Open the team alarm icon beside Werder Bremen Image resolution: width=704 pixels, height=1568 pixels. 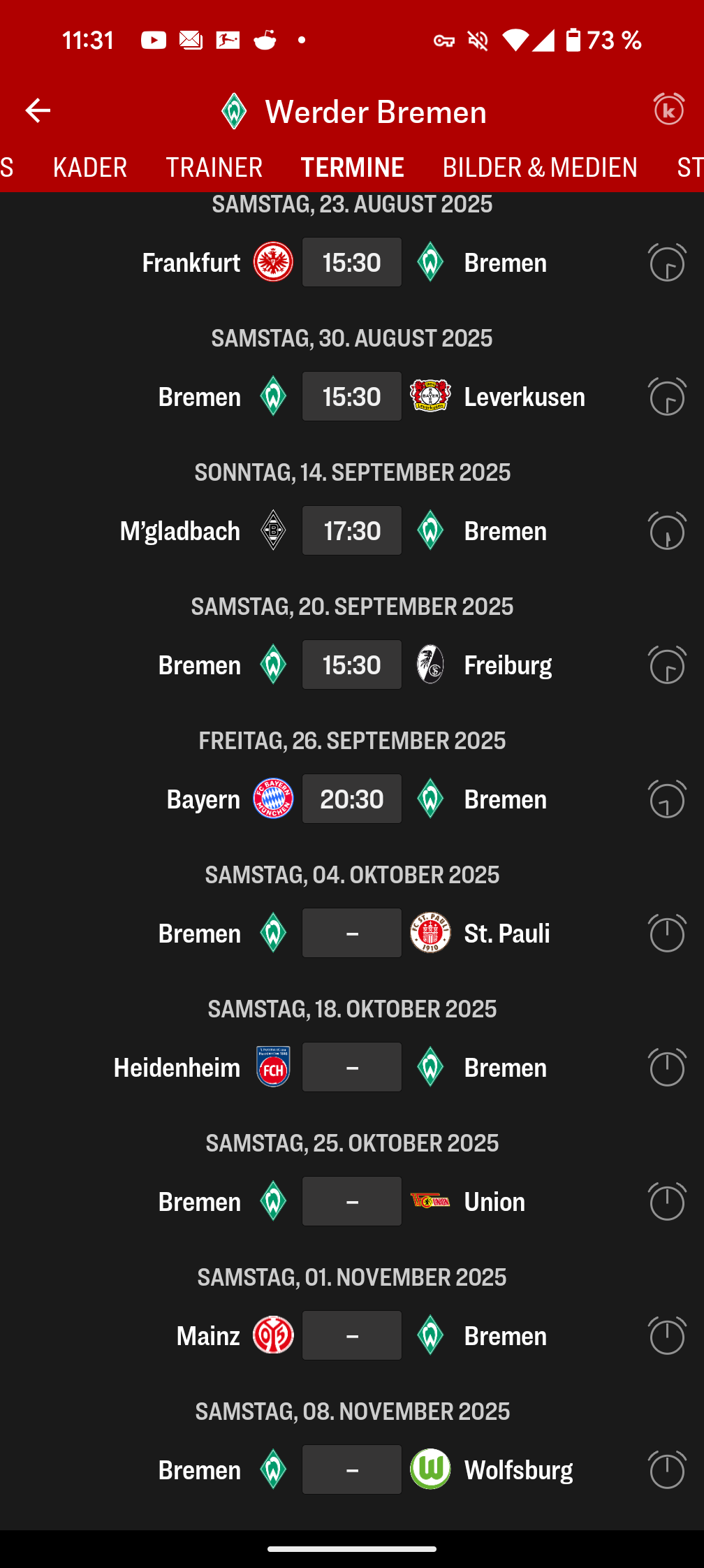668,109
